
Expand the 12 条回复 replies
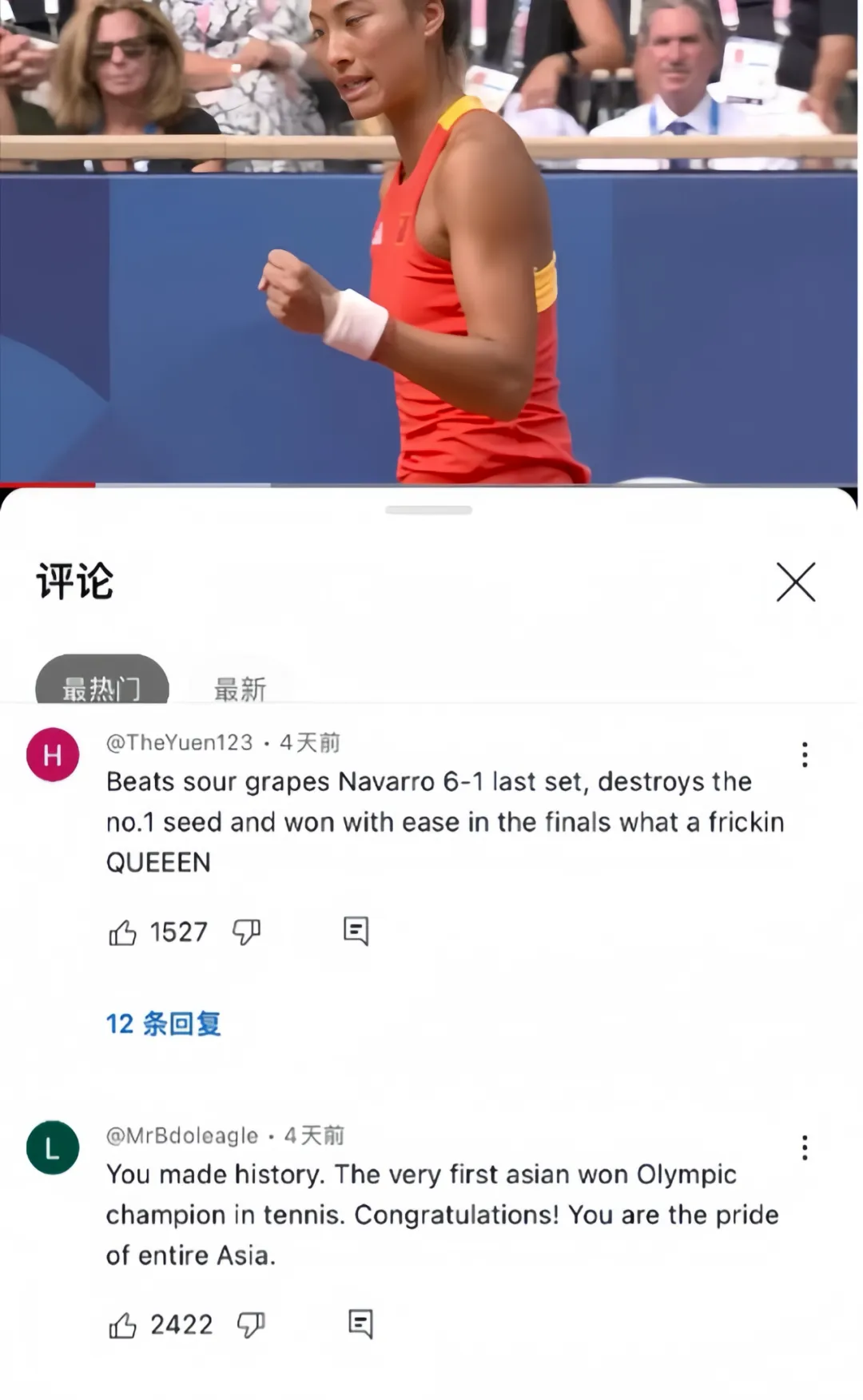(x=163, y=1024)
